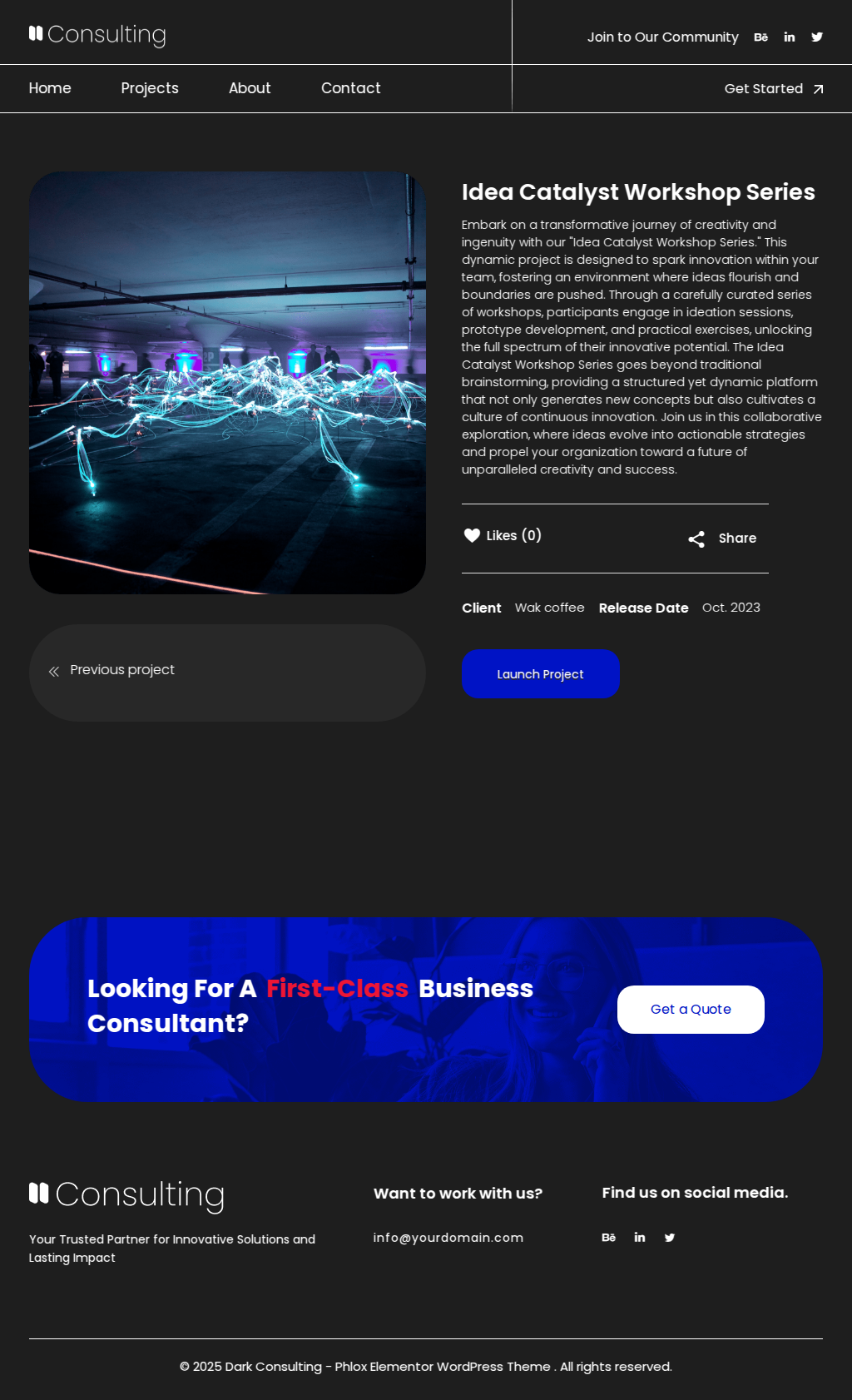
Task: Tap the Launch Project button
Action: pos(541,674)
